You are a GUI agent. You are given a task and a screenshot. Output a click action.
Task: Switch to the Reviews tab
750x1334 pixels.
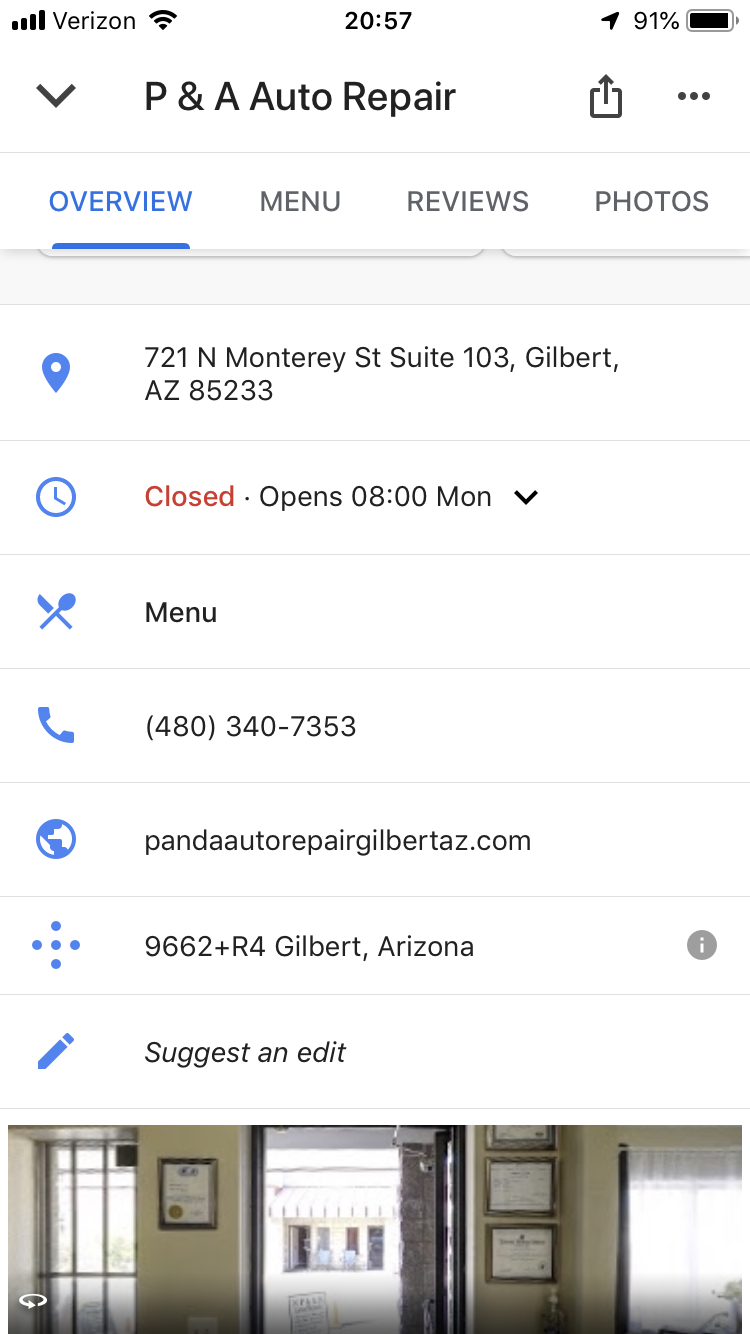click(x=468, y=201)
